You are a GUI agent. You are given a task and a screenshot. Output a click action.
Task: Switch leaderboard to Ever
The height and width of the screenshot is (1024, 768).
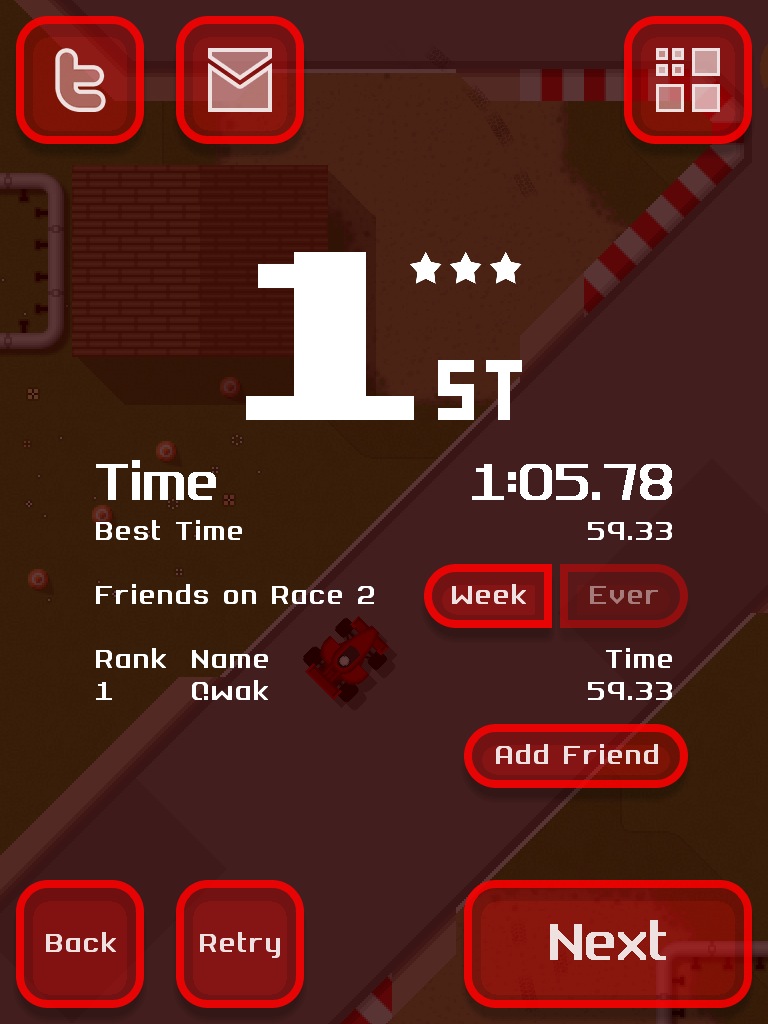click(623, 596)
